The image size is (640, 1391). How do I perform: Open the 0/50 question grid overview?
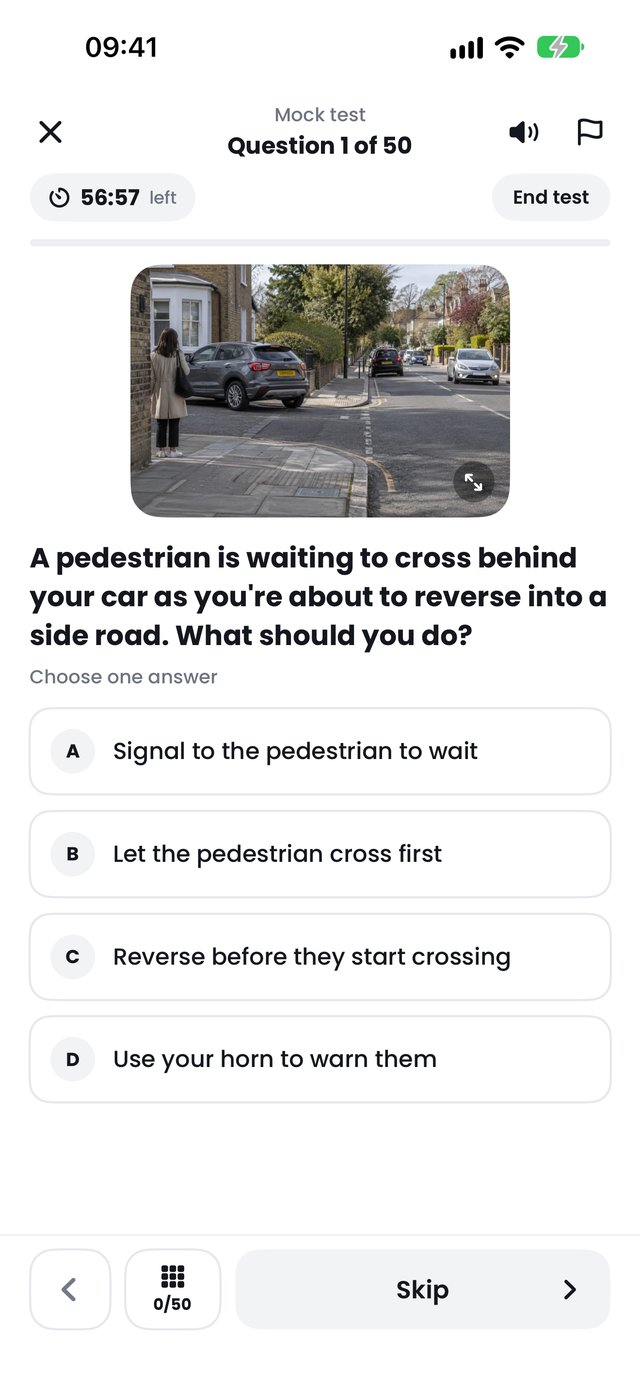[x=172, y=1289]
